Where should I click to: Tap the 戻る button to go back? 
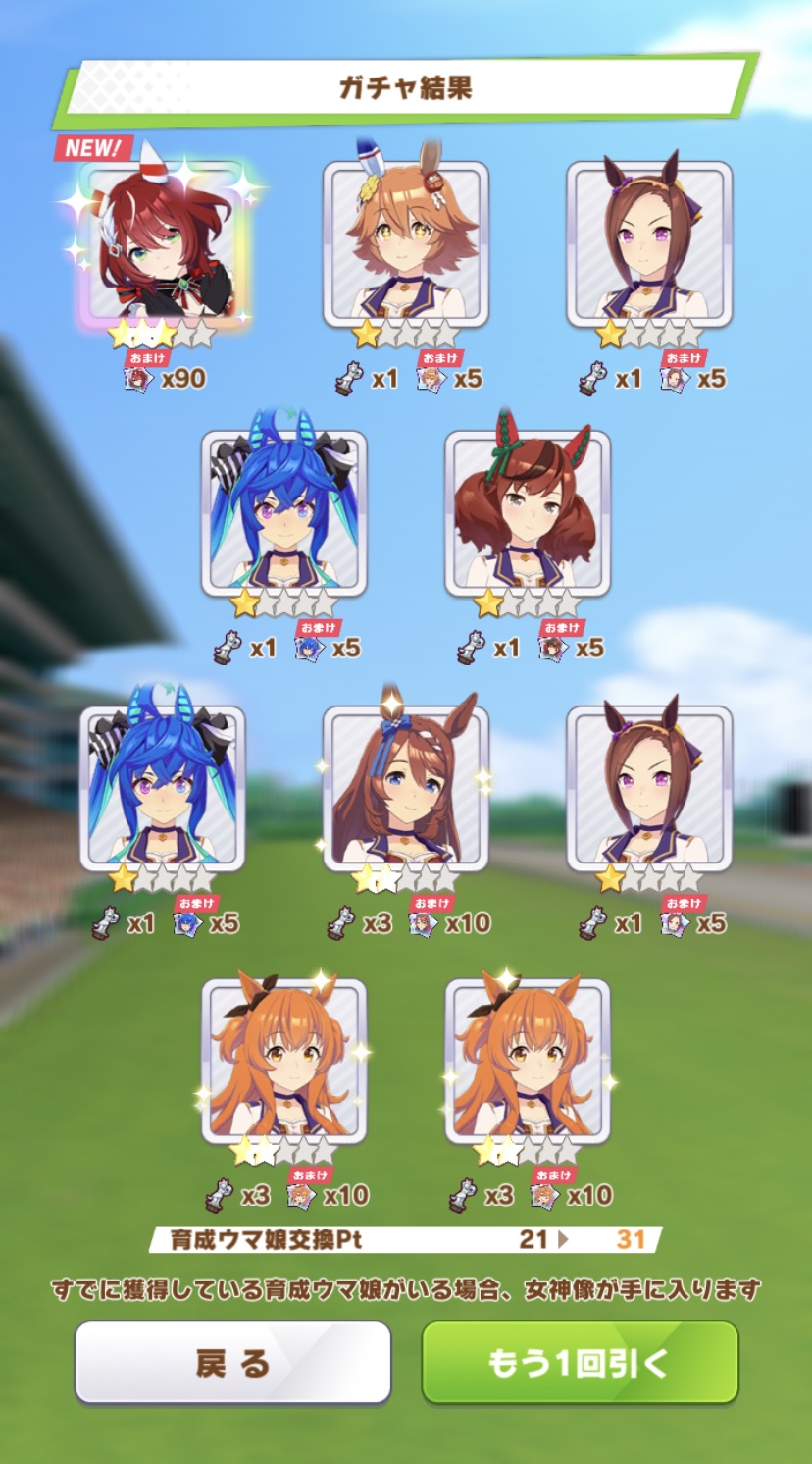click(232, 1361)
